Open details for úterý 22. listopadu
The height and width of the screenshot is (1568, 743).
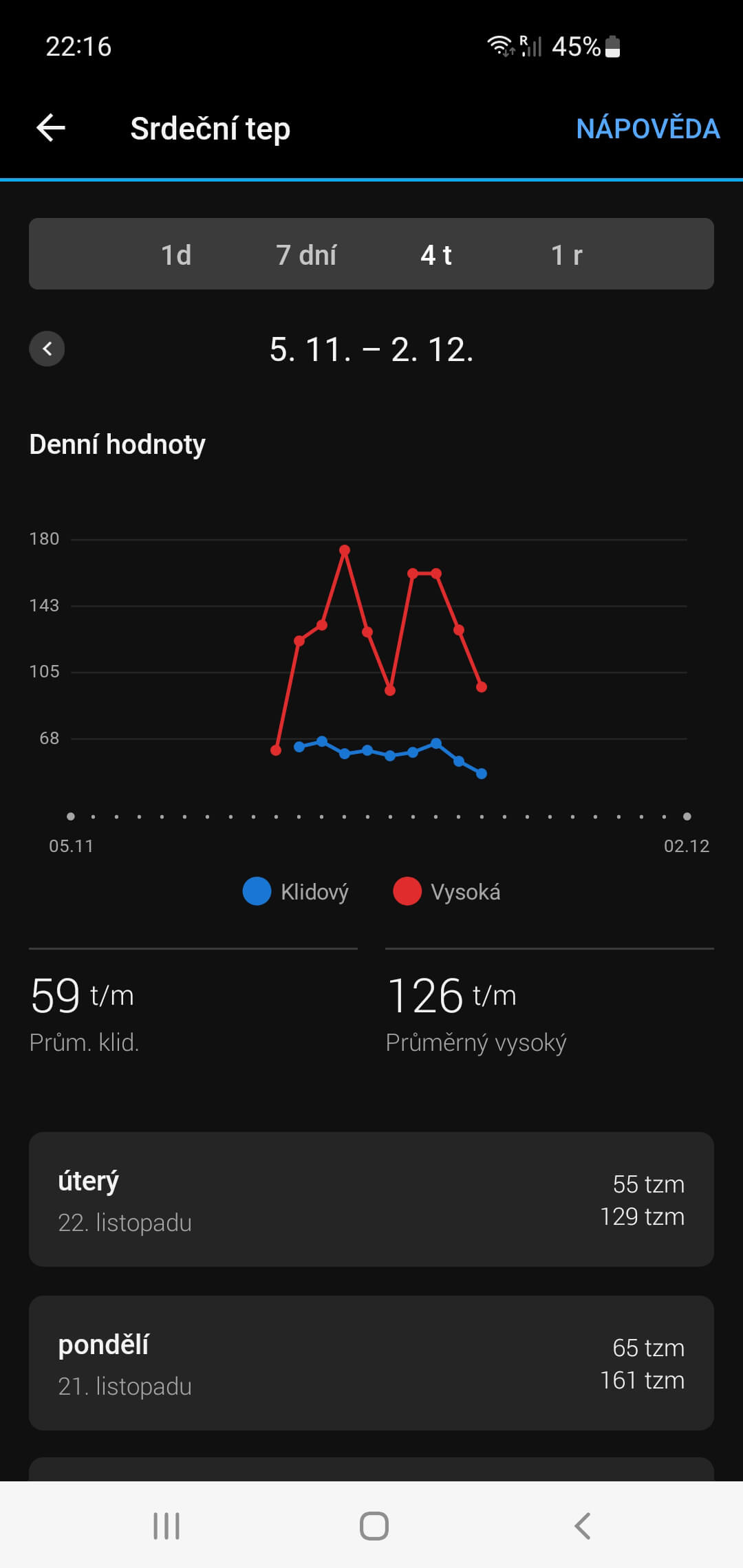[x=371, y=1199]
